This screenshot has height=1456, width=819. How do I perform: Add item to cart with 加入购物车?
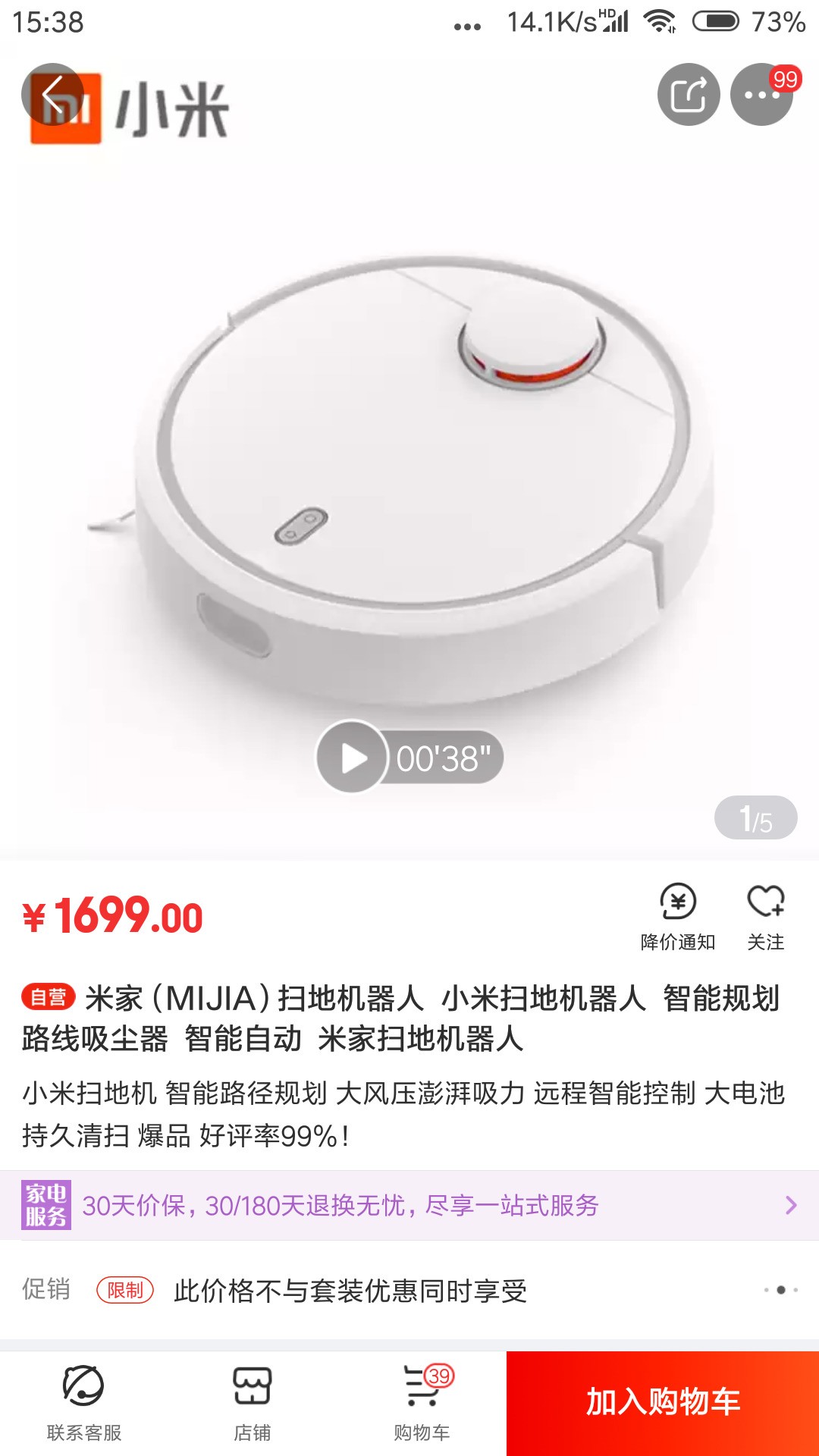point(663,1403)
